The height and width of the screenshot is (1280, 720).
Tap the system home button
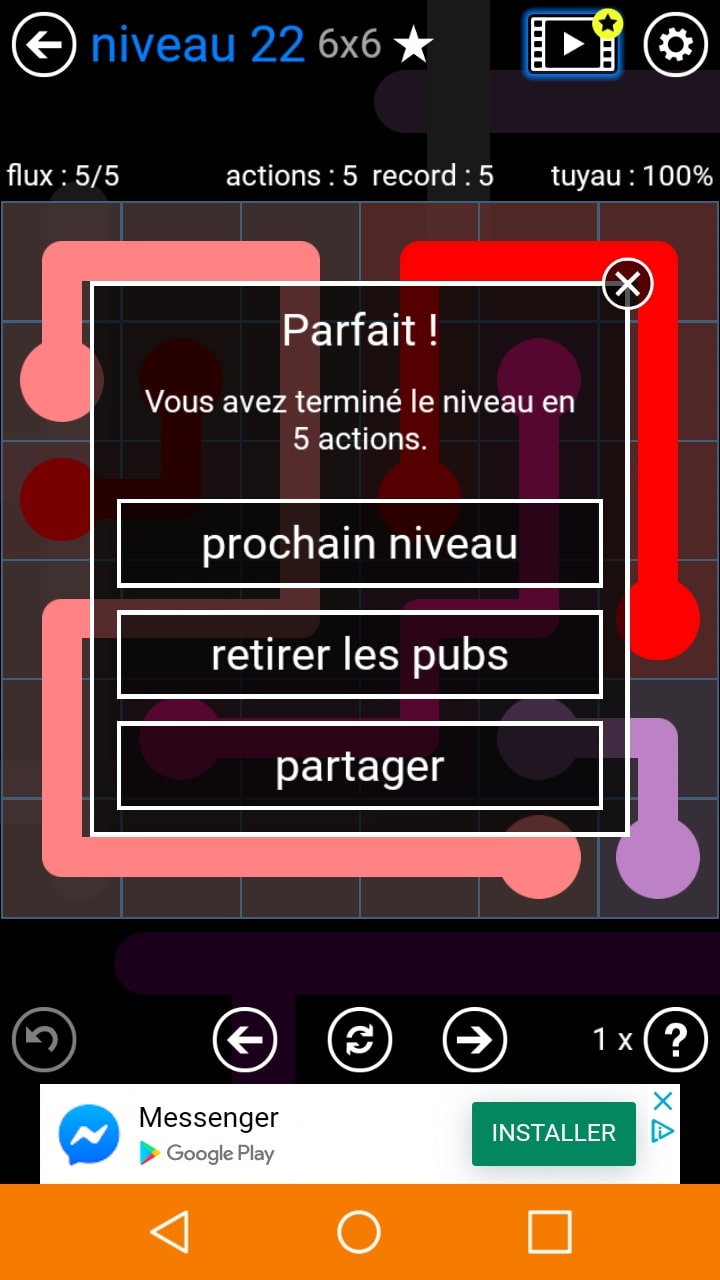pos(359,1232)
